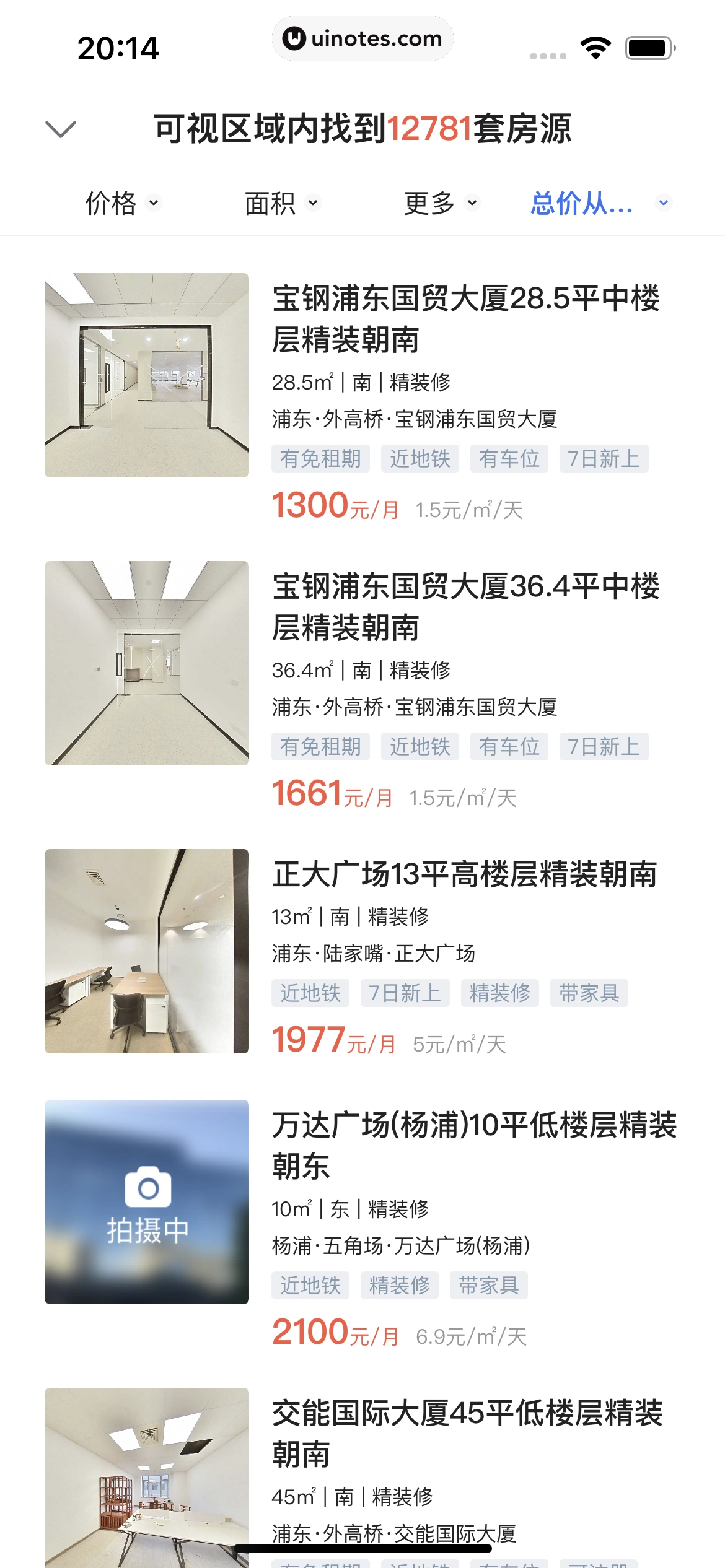Viewport: 725px width, 1568px height.
Task: Collapse the listings panel with the down chevron
Action: tap(61, 129)
